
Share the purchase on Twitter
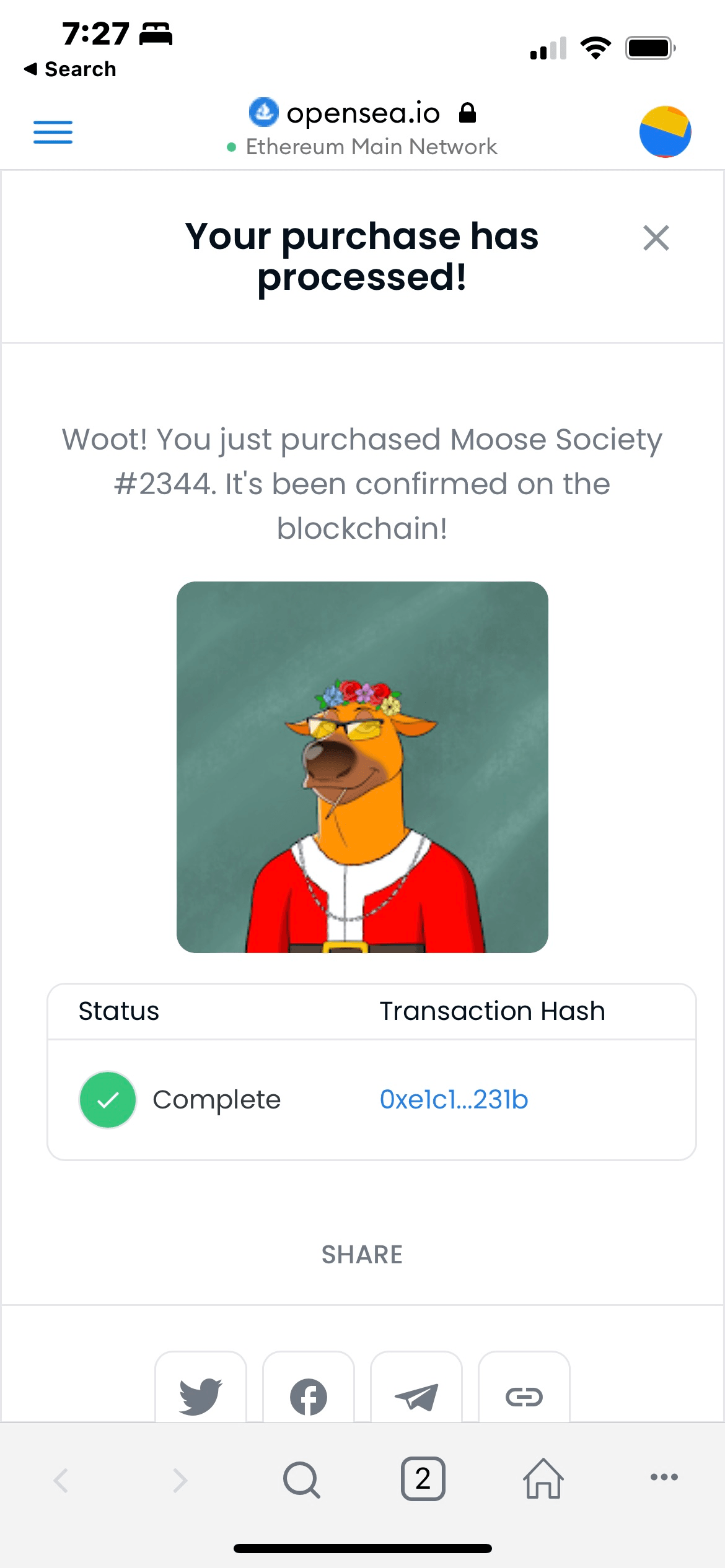pos(200,1396)
